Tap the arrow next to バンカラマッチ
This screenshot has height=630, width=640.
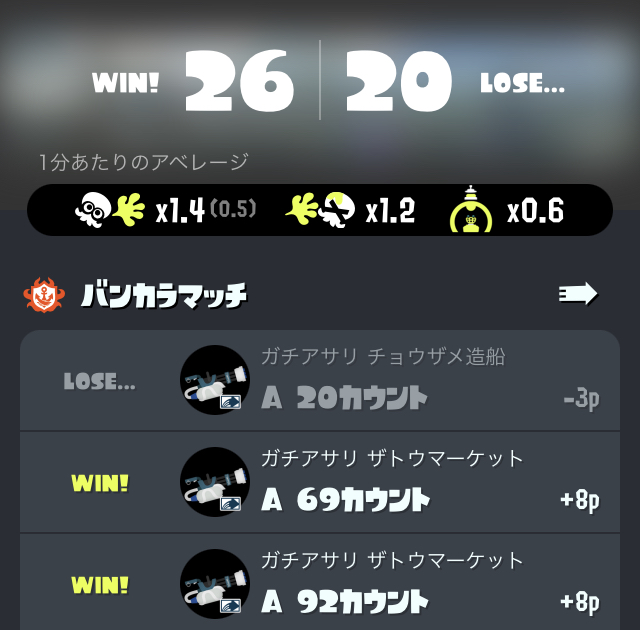pos(577,294)
